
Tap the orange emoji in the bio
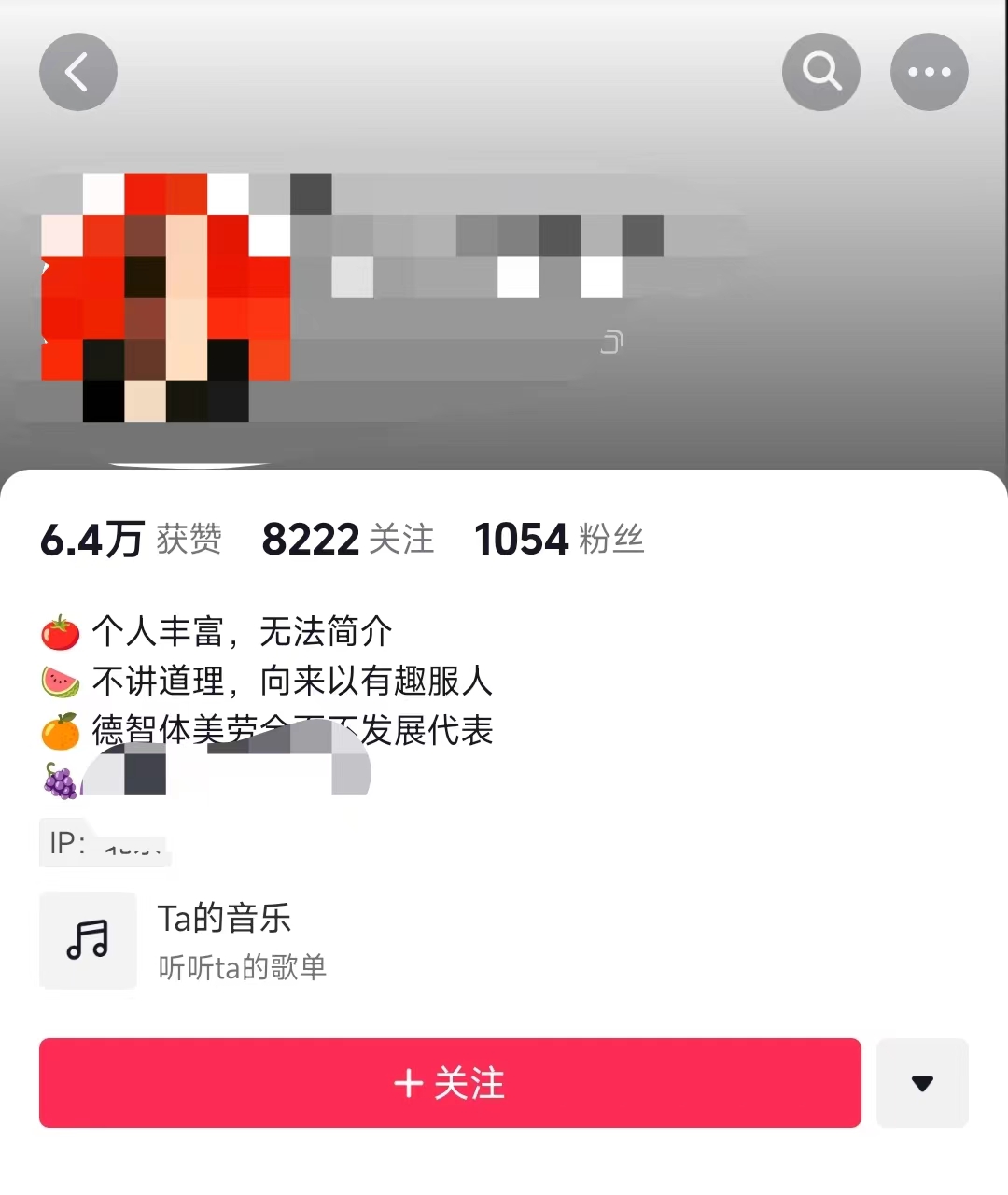coord(60,732)
